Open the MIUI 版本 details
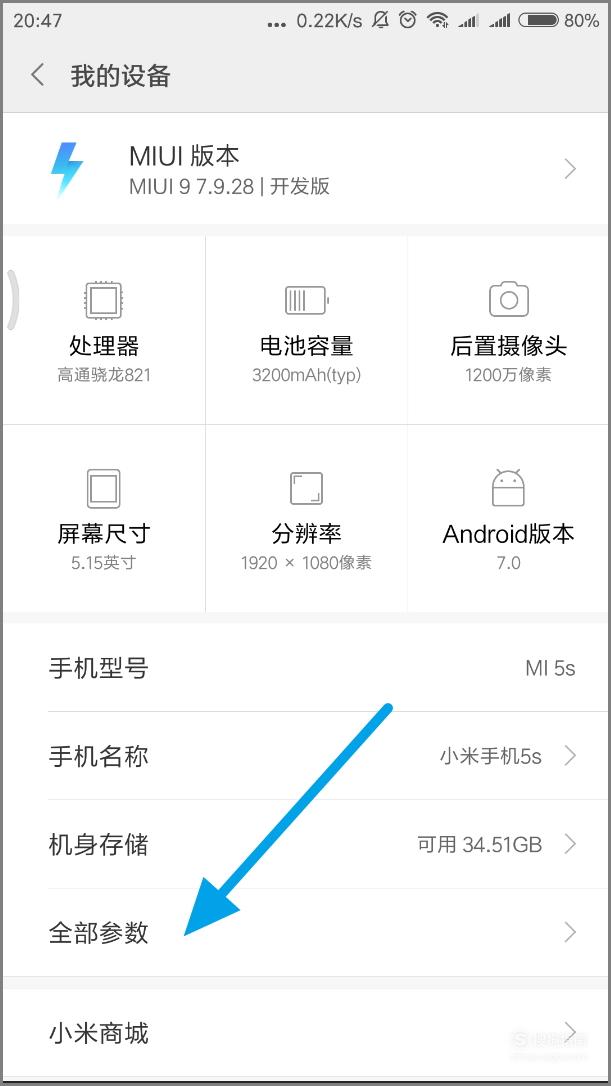611x1086 pixels. 306,169
